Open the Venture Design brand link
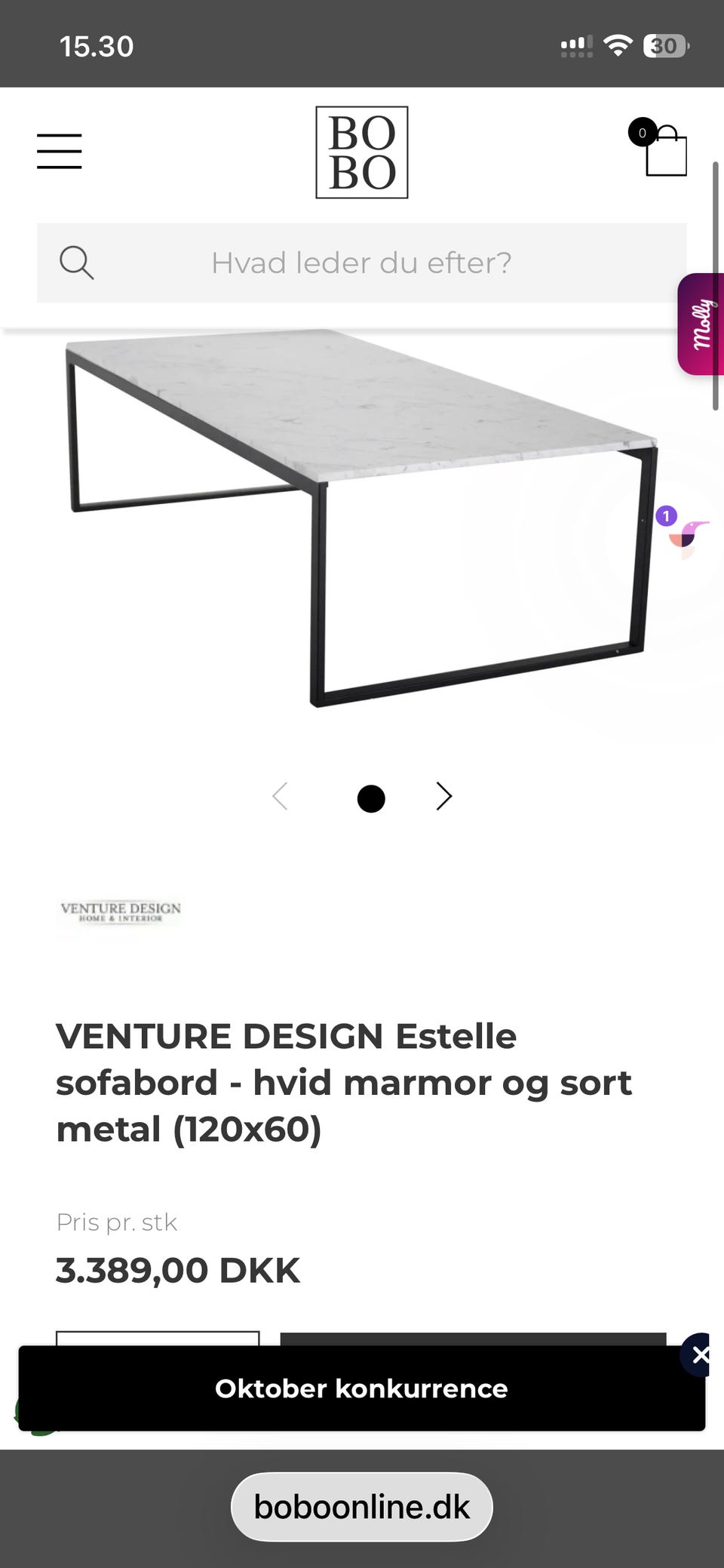The width and height of the screenshot is (724, 1568). (x=121, y=912)
